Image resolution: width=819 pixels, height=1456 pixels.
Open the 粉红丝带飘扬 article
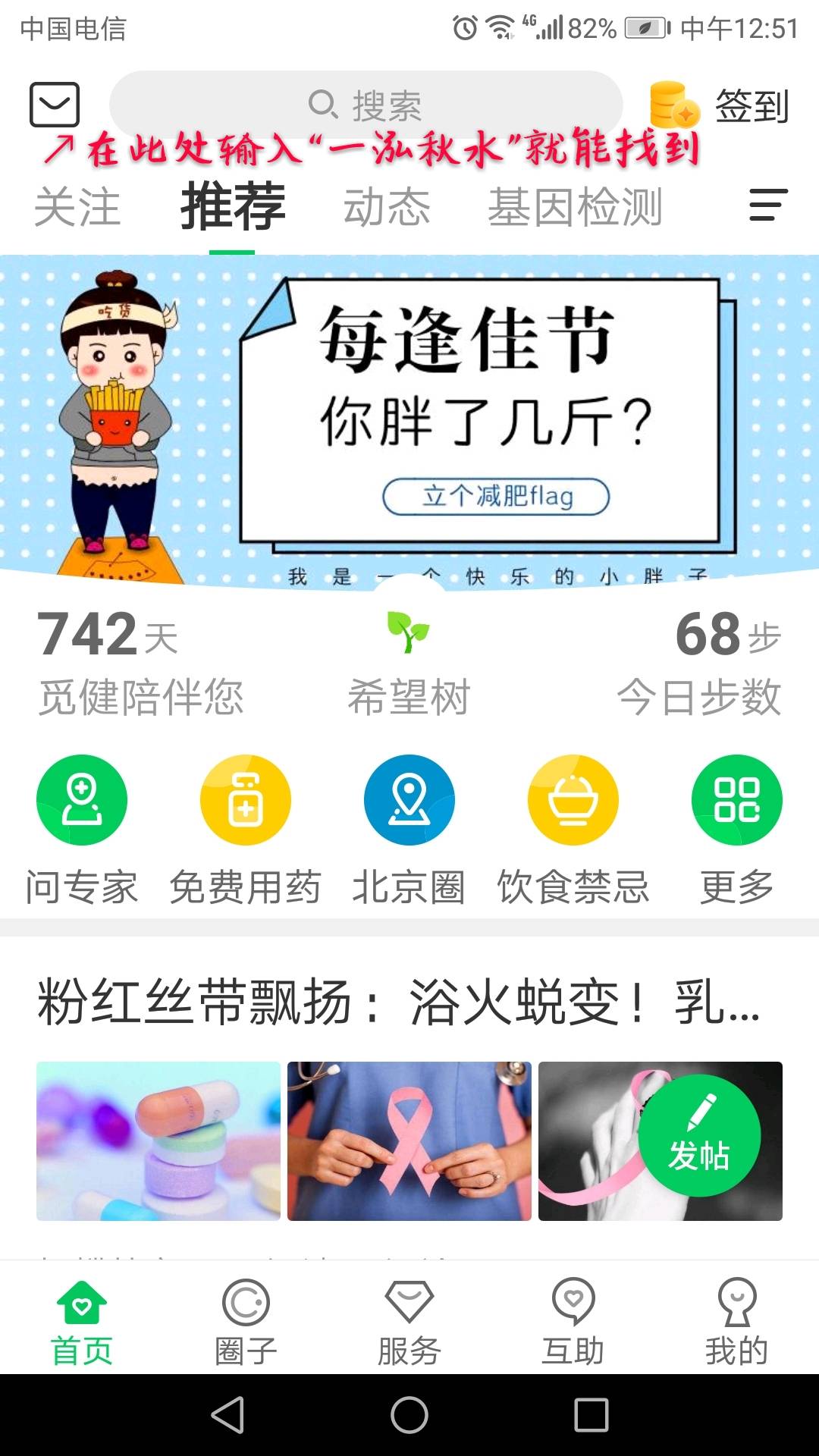tap(398, 1003)
